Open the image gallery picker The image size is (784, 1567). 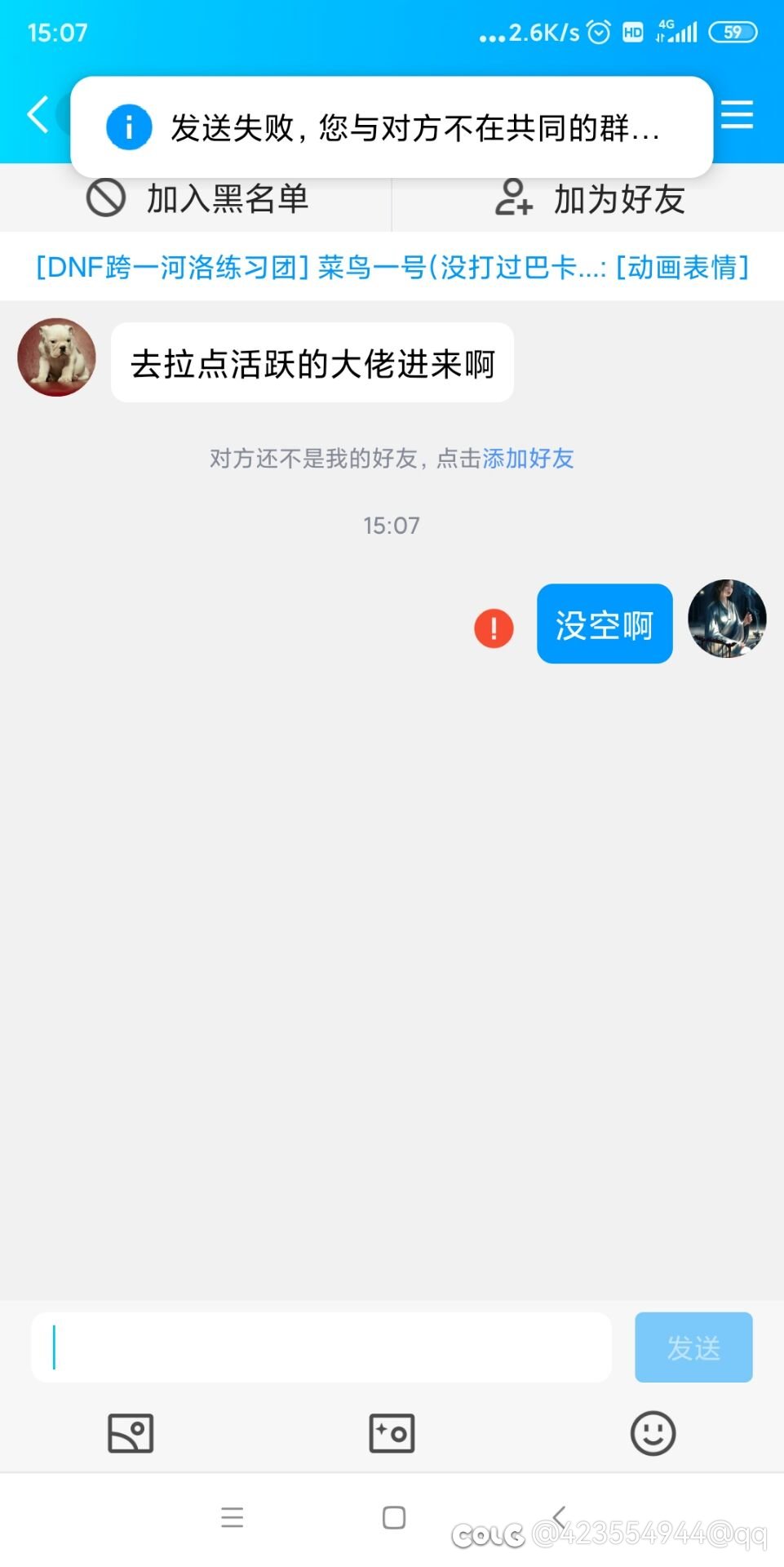coord(131,1433)
